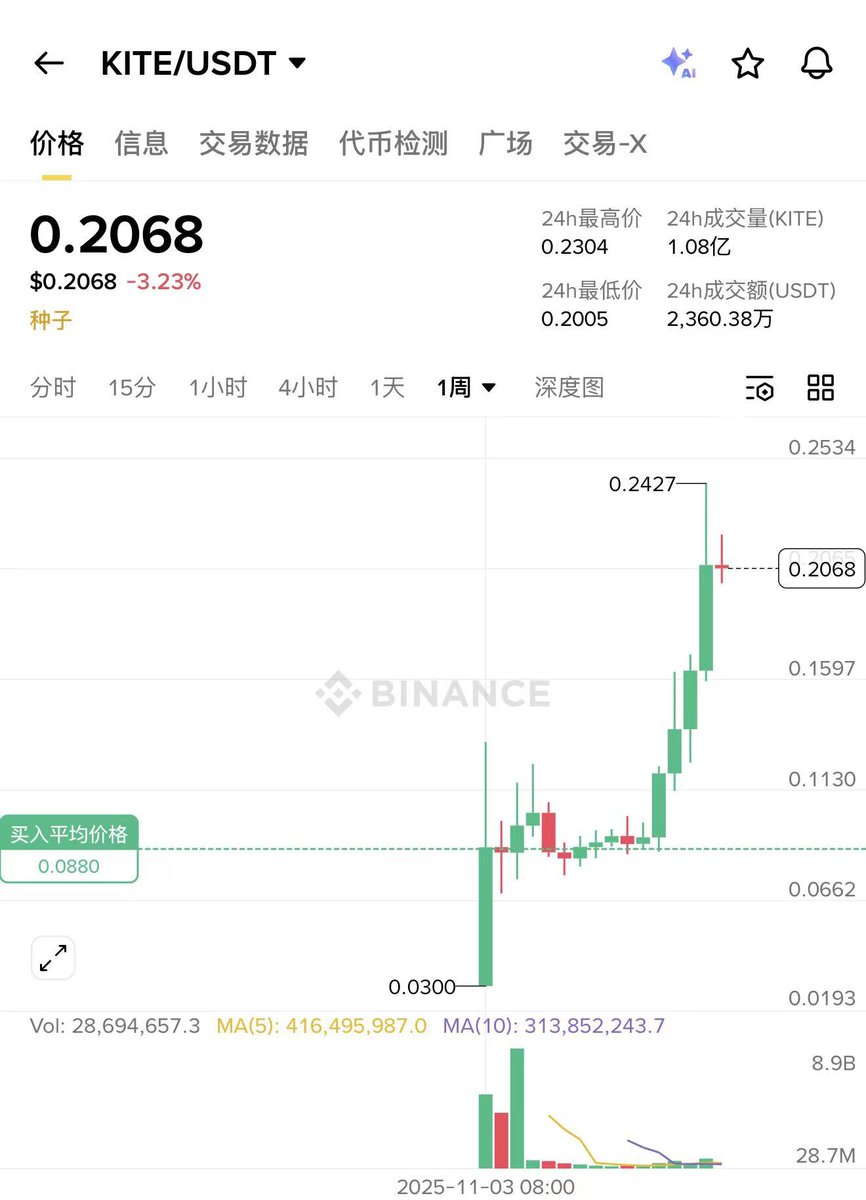Open the grid layout tools icon
The height and width of the screenshot is (1200, 866).
(x=821, y=388)
